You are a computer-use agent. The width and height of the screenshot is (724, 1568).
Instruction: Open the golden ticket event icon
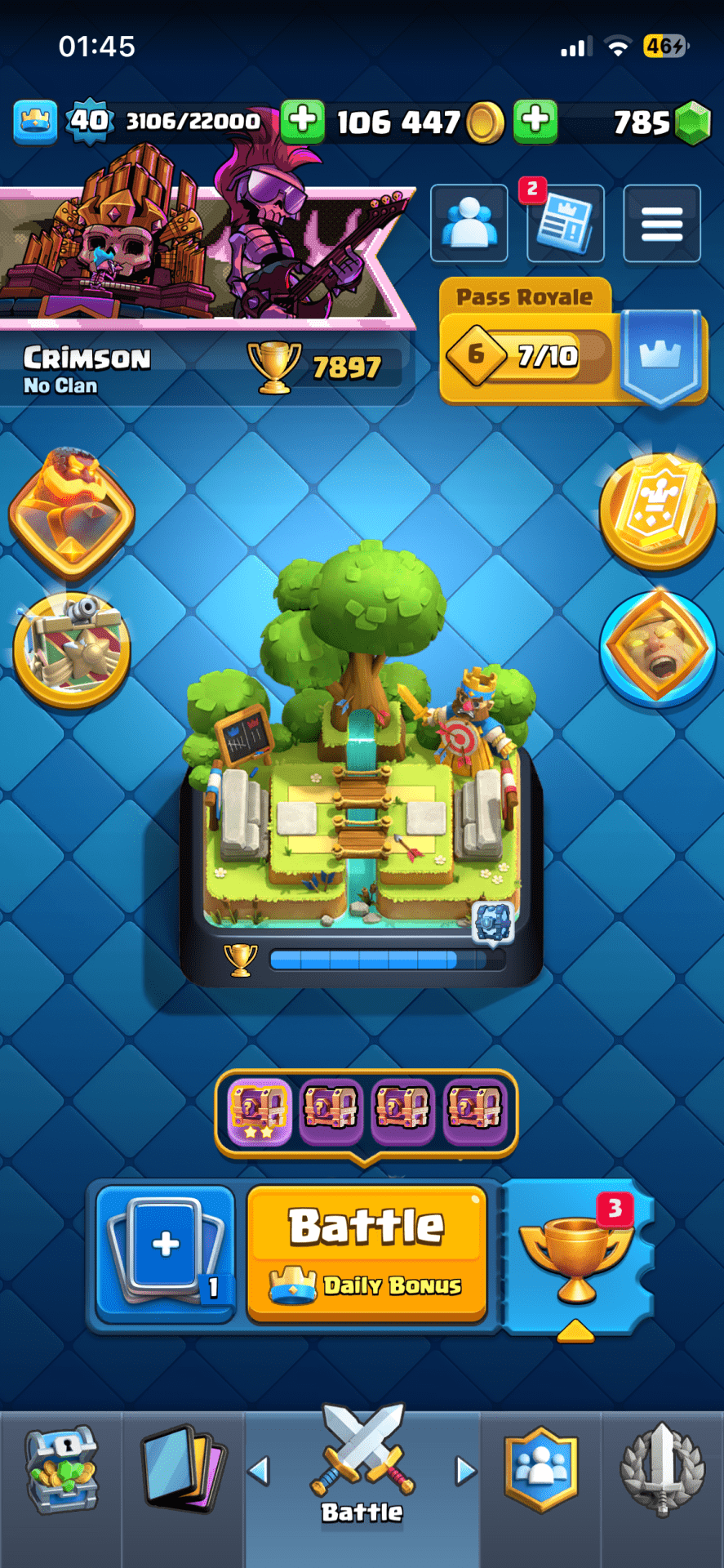657,510
